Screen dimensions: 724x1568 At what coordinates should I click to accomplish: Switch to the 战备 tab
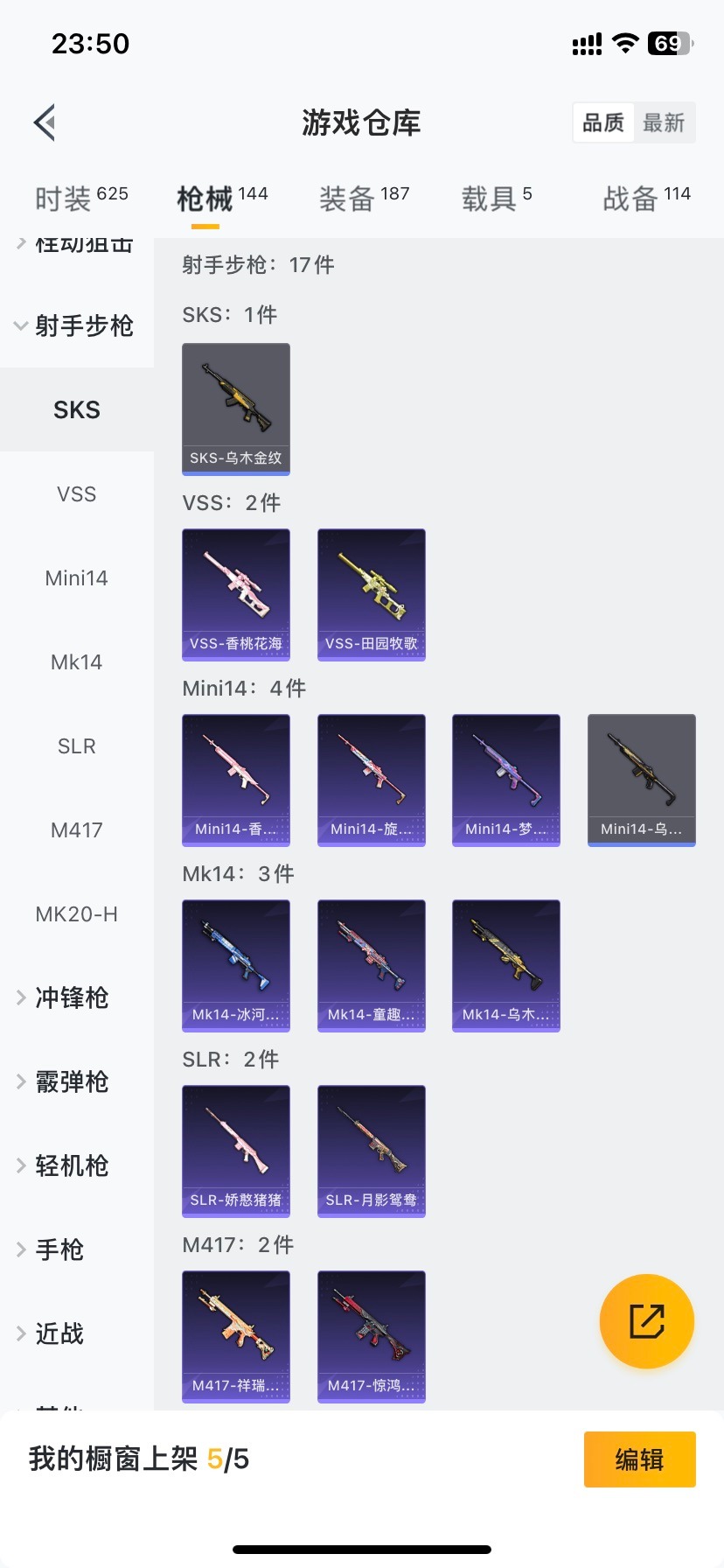(646, 199)
